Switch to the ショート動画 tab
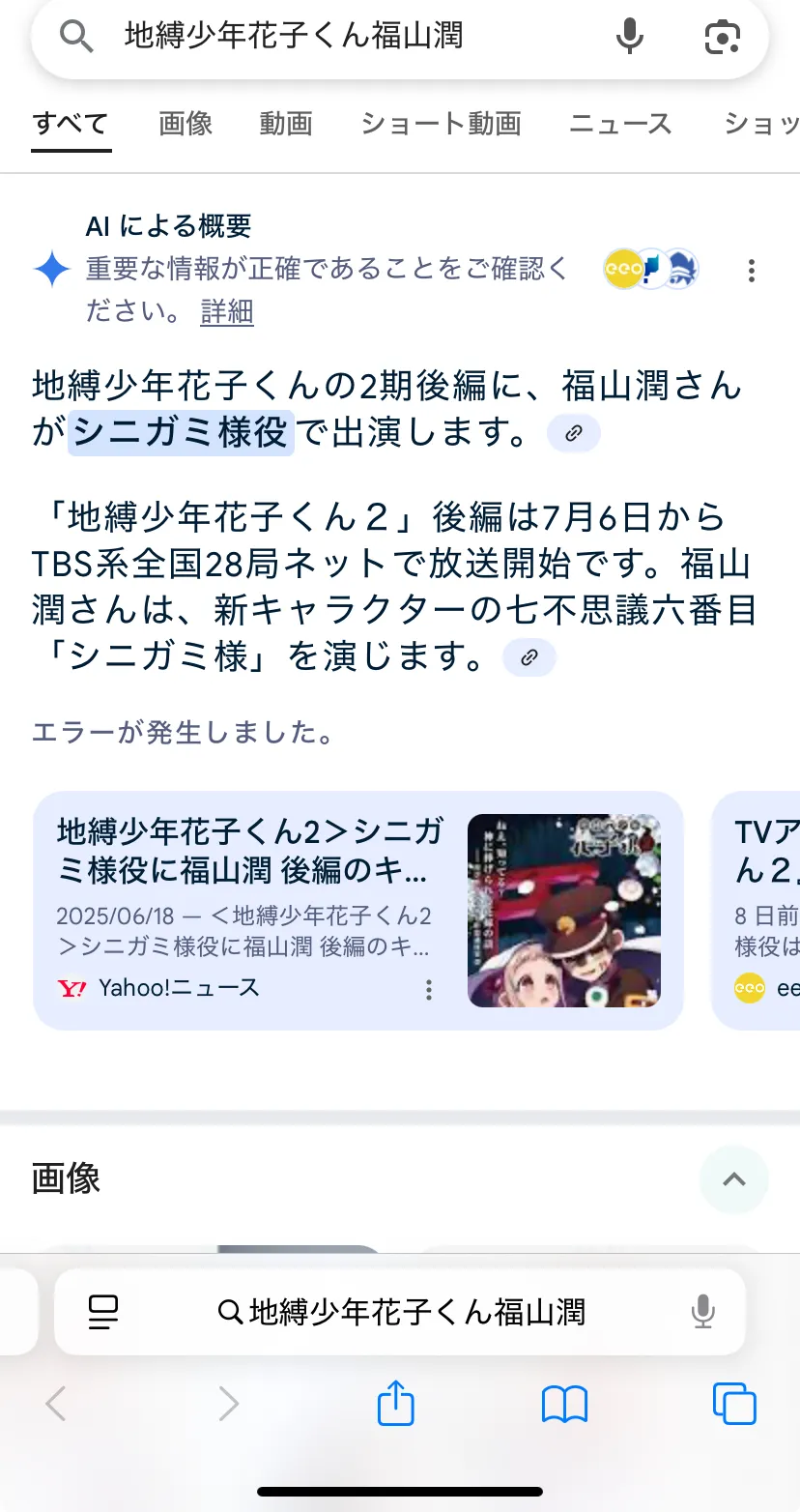 (x=441, y=124)
